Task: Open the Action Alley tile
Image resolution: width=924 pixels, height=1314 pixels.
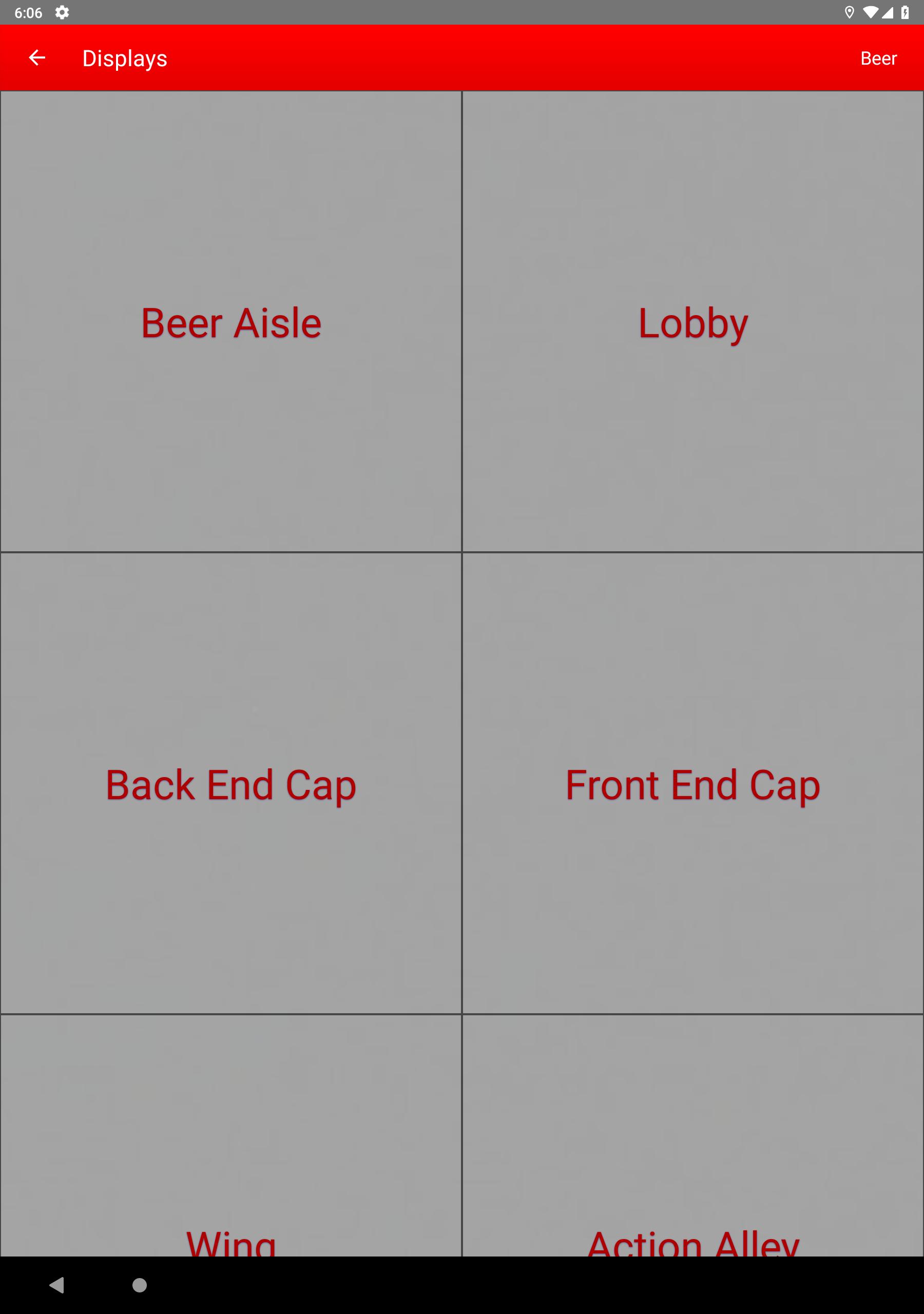Action: pos(692,1173)
